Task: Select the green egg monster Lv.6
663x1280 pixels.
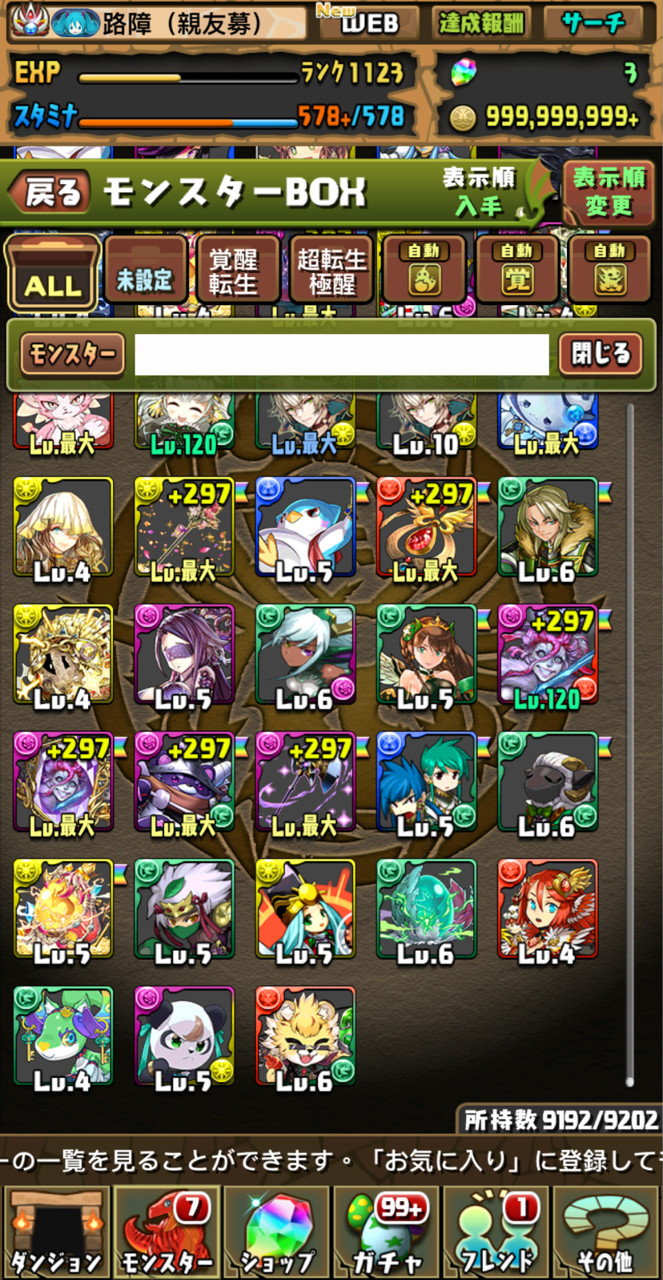Action: click(427, 908)
